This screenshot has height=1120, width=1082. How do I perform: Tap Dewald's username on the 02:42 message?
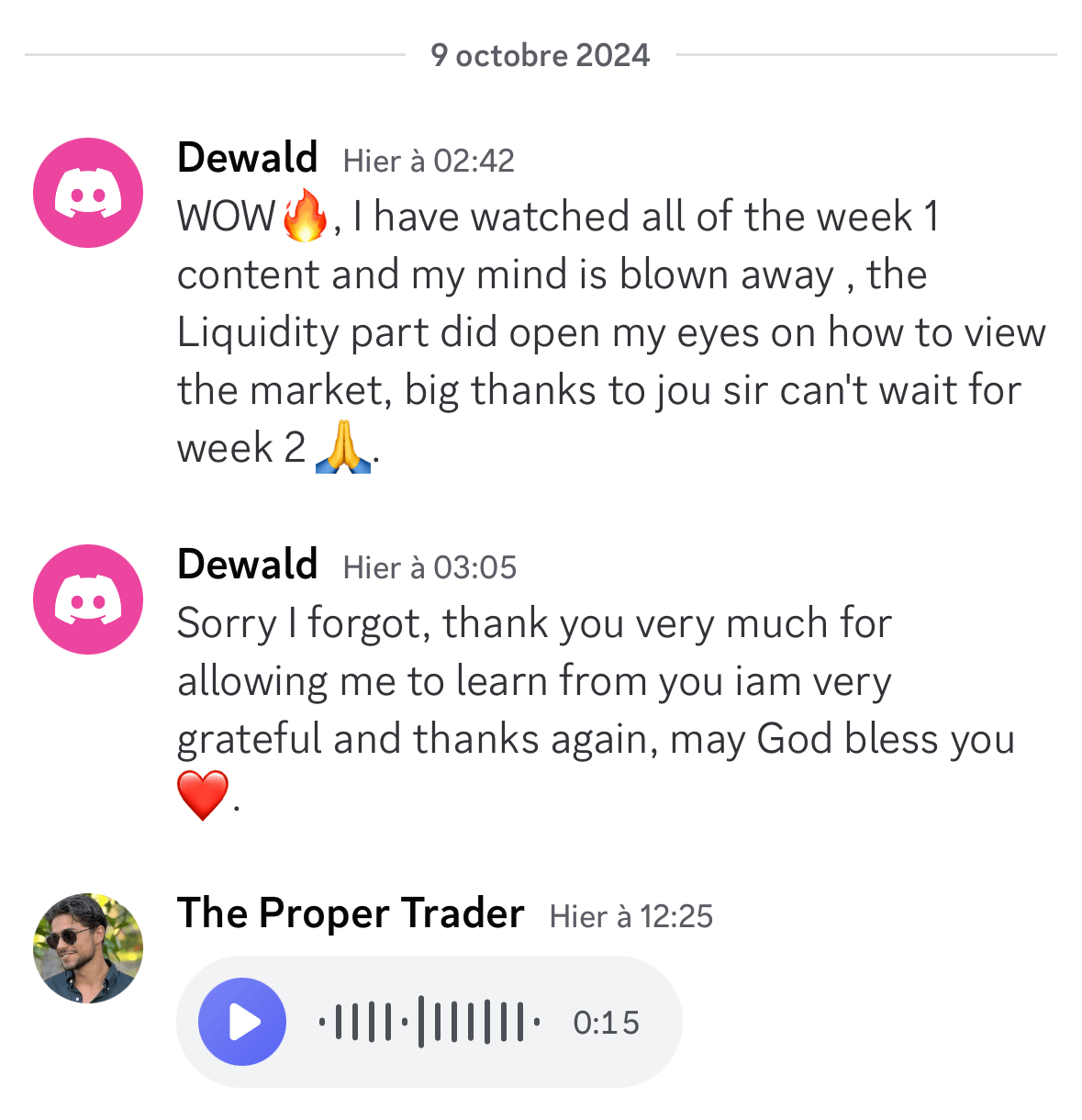pyautogui.click(x=248, y=158)
